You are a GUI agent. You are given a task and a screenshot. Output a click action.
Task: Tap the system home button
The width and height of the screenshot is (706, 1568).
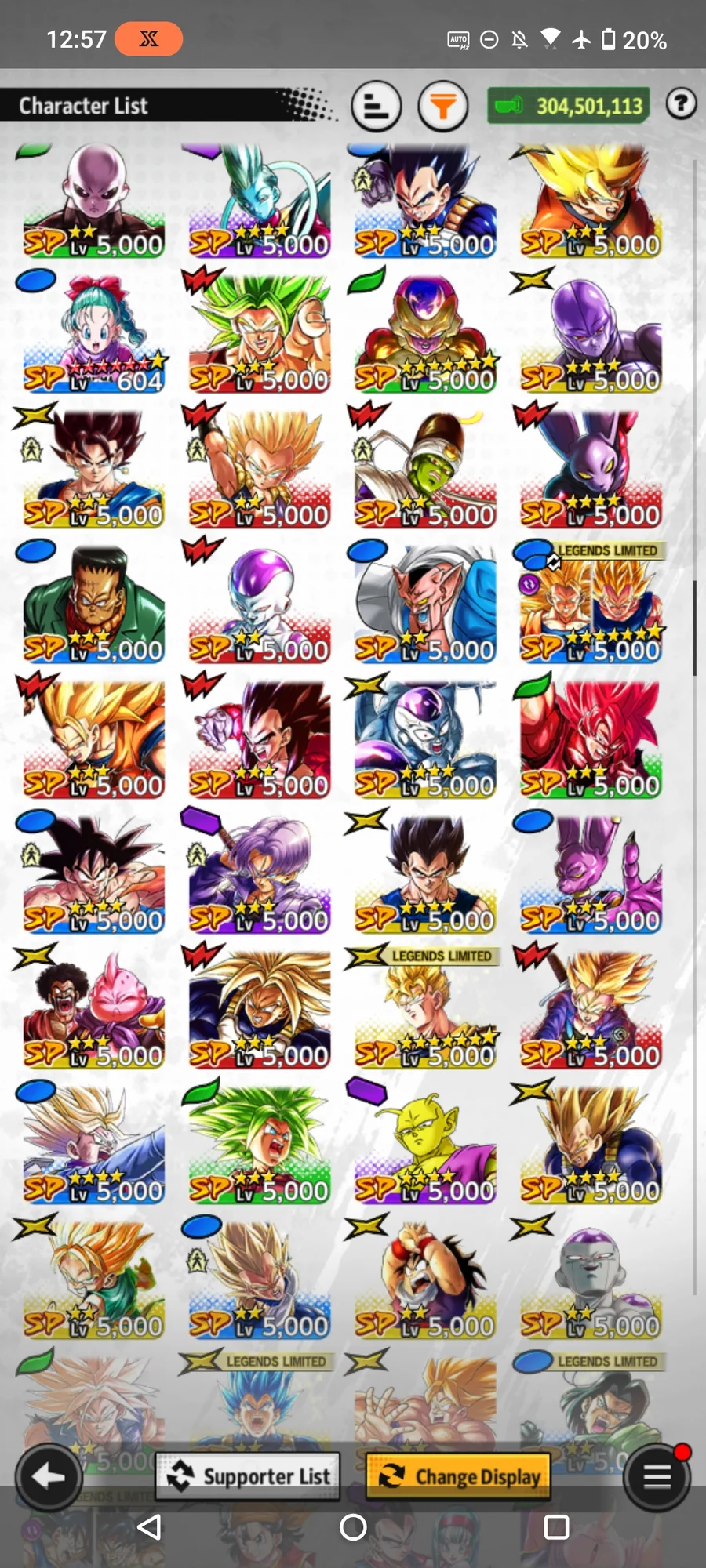(x=353, y=1526)
